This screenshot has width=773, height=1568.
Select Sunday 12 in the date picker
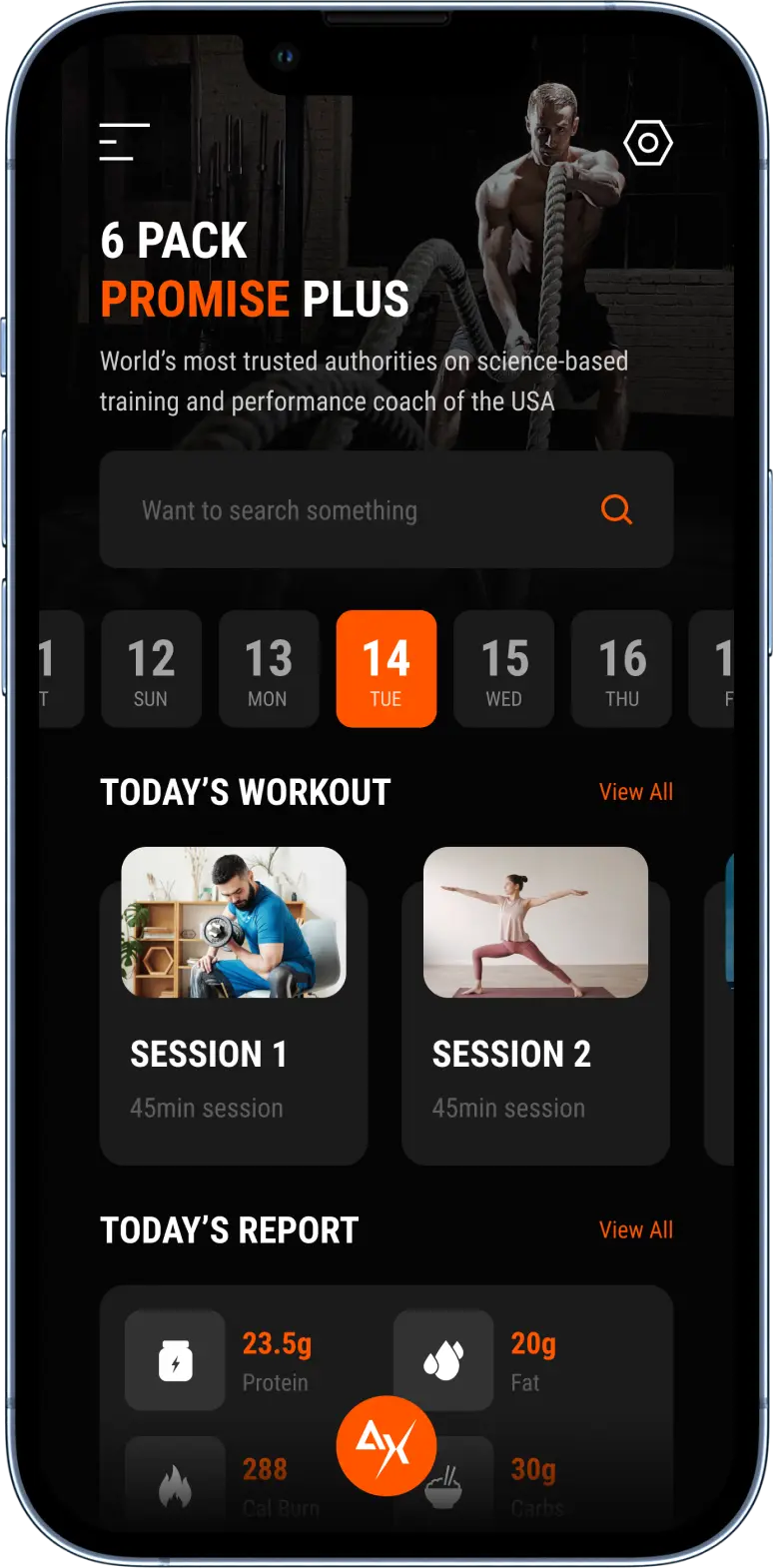[151, 669]
